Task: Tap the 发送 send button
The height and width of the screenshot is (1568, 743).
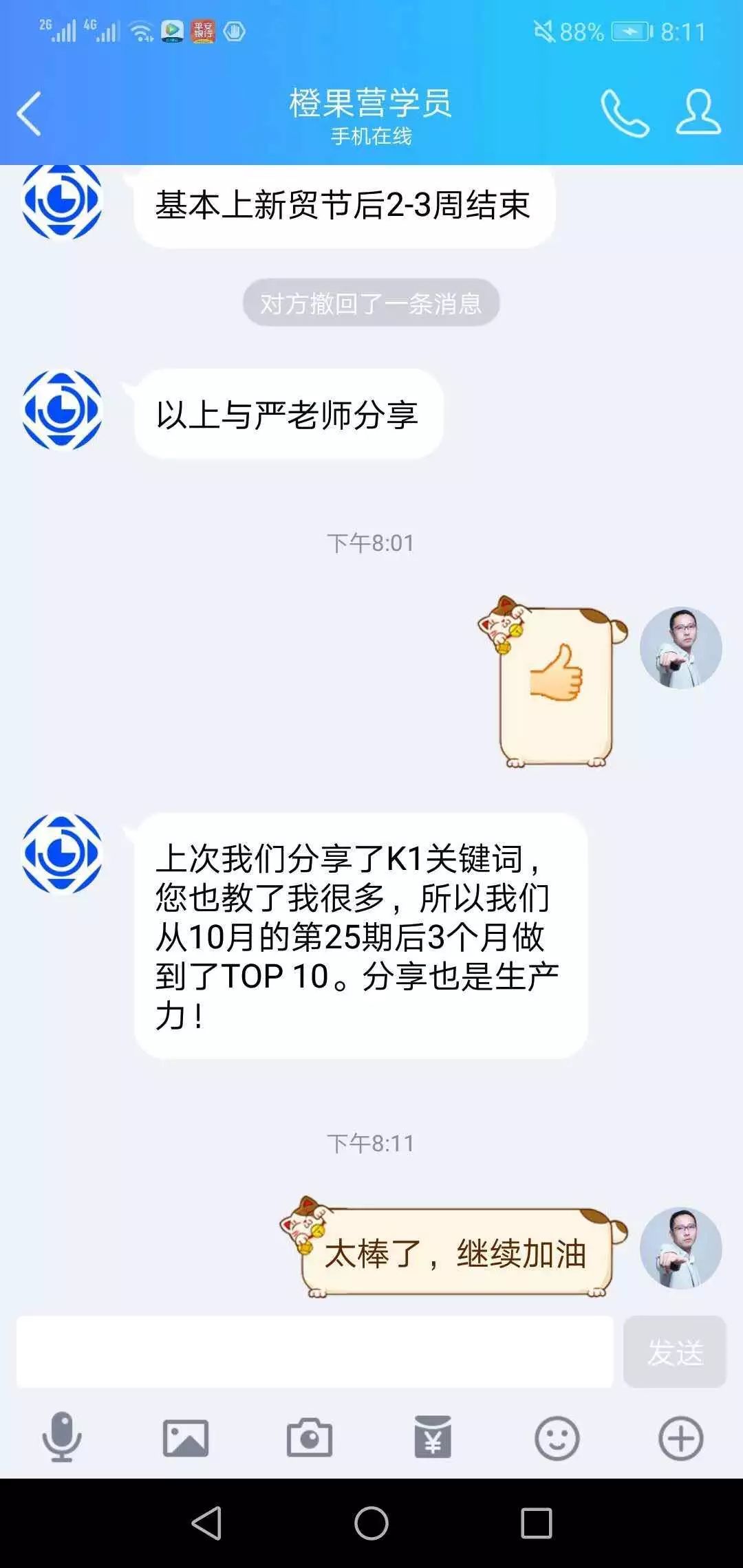Action: (674, 1351)
